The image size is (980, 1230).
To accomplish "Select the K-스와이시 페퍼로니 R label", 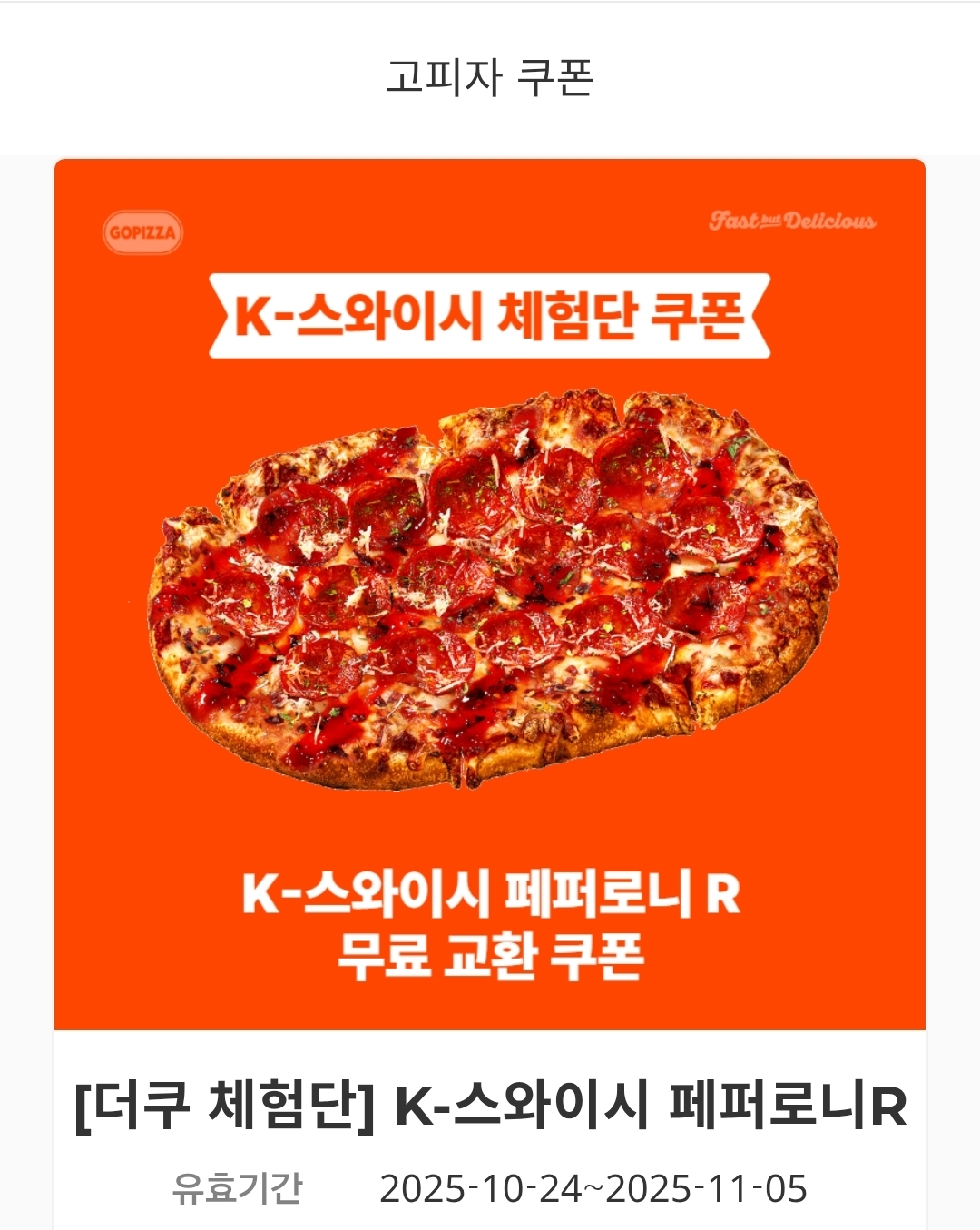I will click(x=490, y=899).
